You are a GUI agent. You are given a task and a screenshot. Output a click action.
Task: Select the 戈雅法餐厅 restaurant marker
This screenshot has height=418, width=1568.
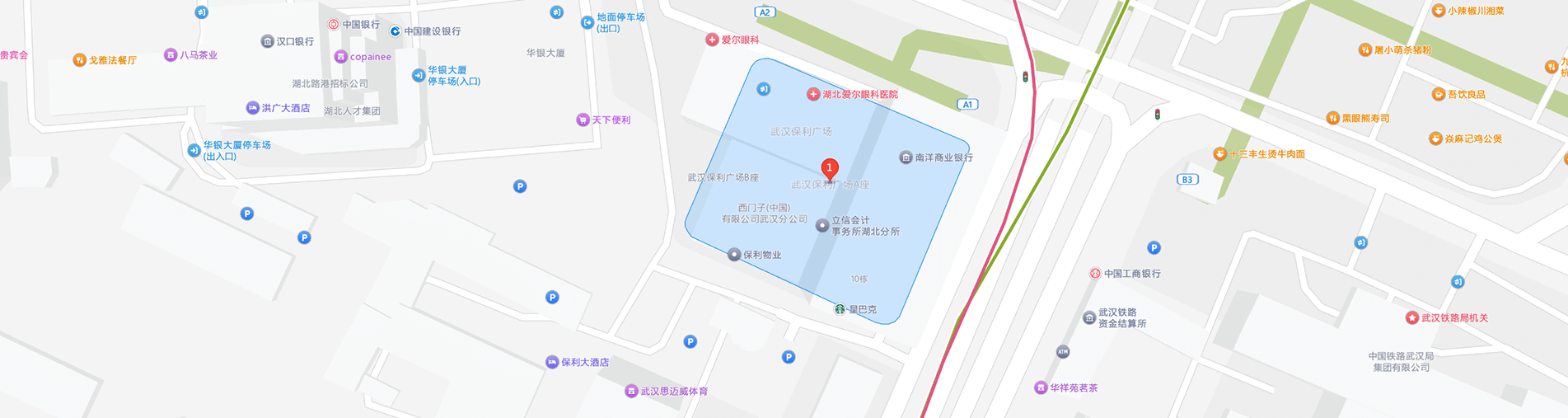point(79,60)
